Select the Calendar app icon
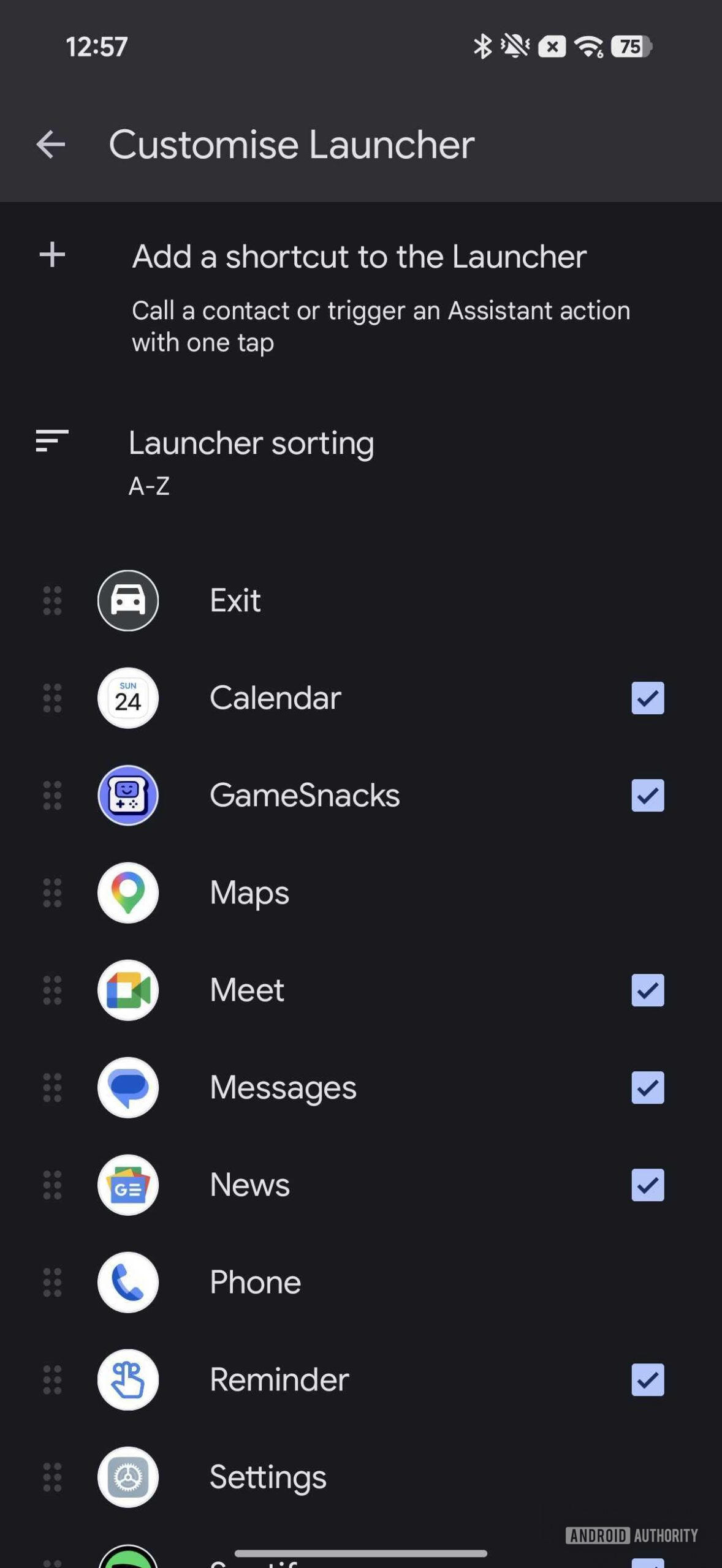Screen dimensions: 722x1568 point(127,698)
